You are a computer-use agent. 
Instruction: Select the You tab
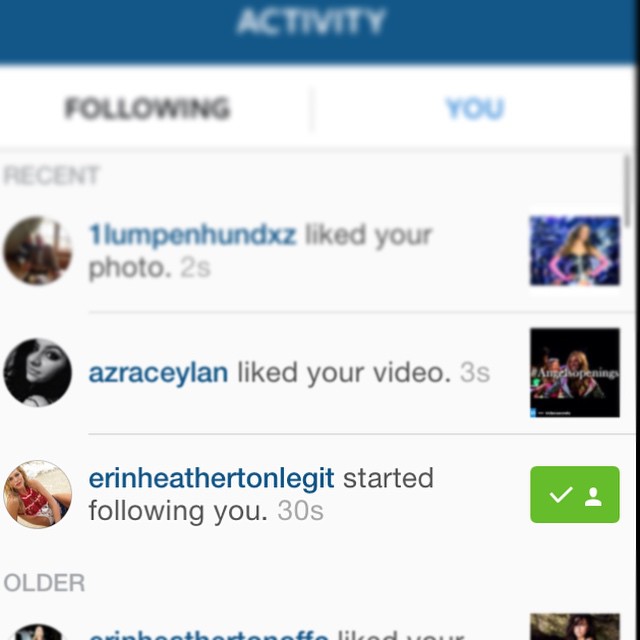click(474, 108)
